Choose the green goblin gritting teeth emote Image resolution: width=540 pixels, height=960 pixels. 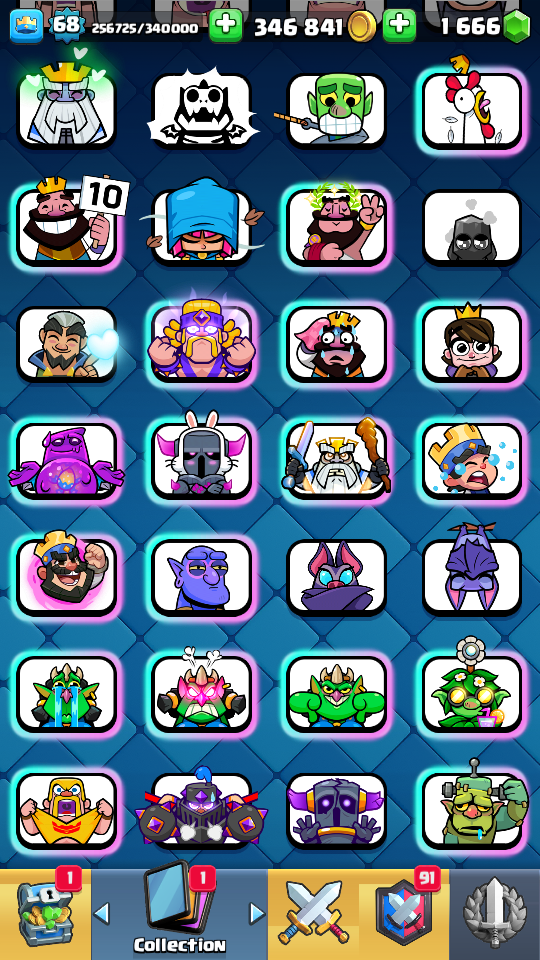pos(337,110)
